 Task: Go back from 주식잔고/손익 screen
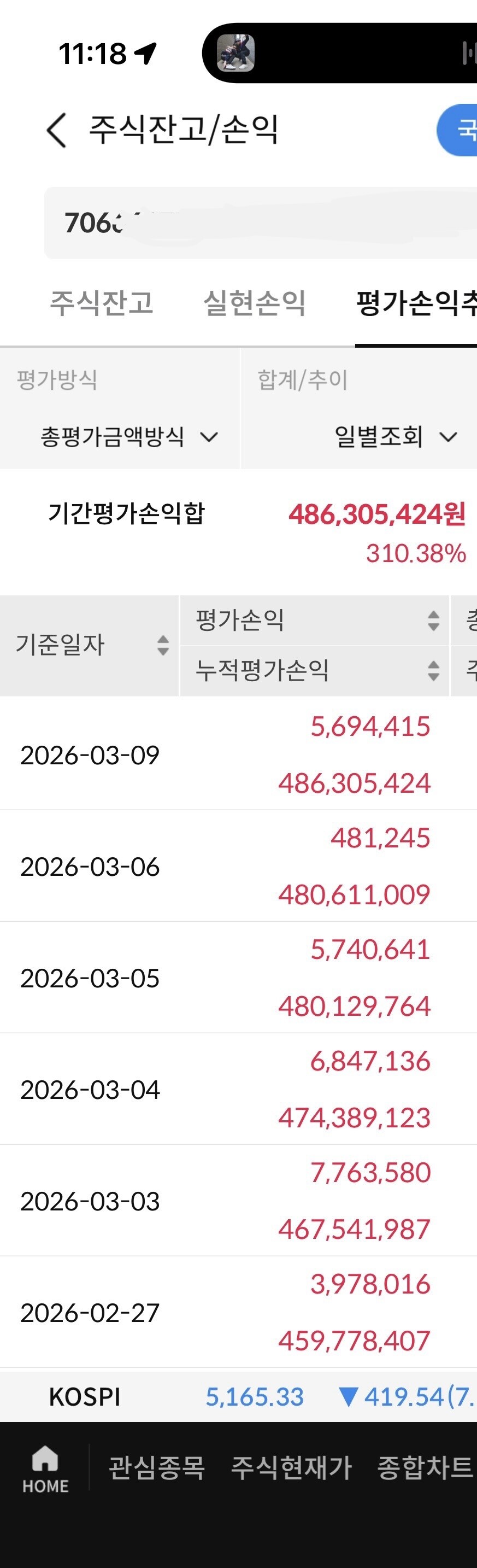point(56,130)
